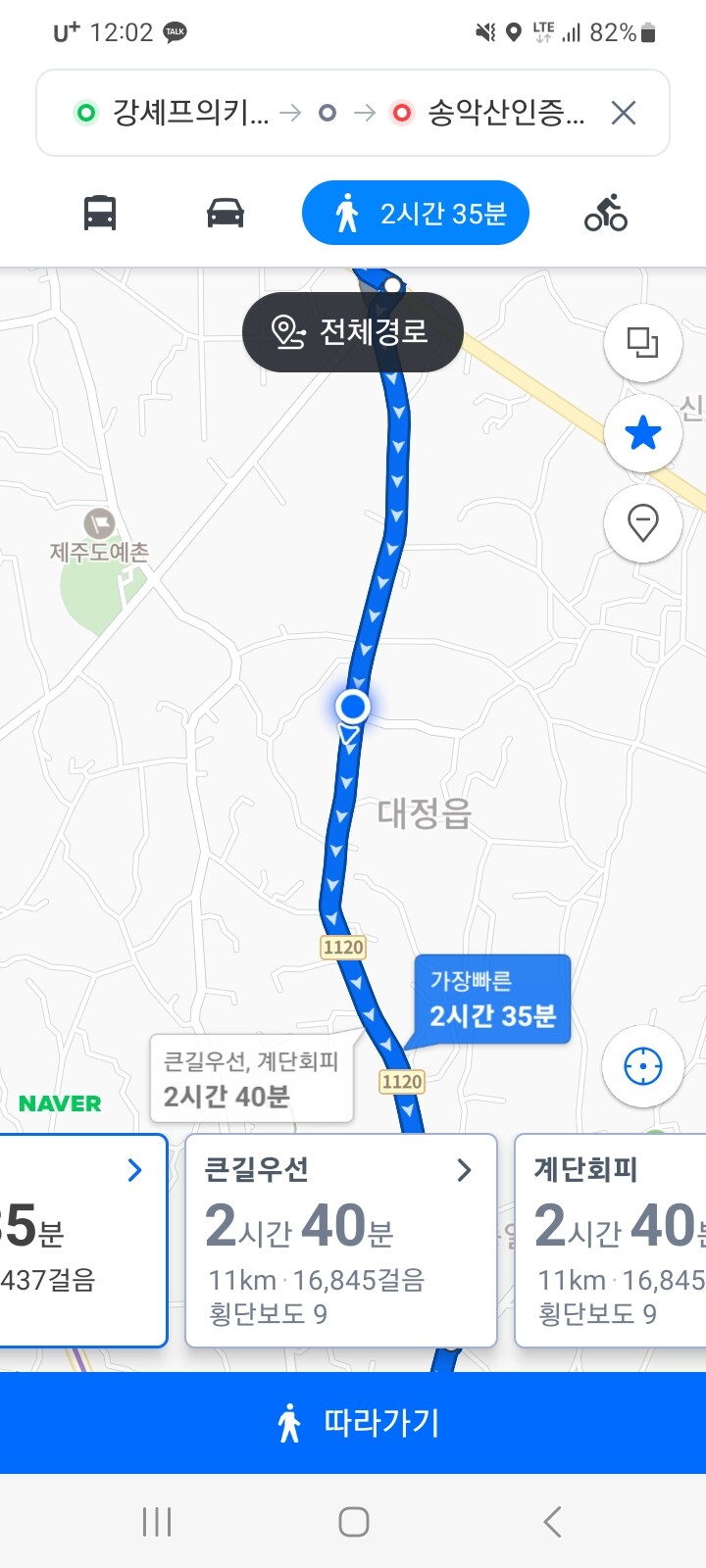Go back with the system back button
Screen dimensions: 706x1568
click(x=552, y=1521)
